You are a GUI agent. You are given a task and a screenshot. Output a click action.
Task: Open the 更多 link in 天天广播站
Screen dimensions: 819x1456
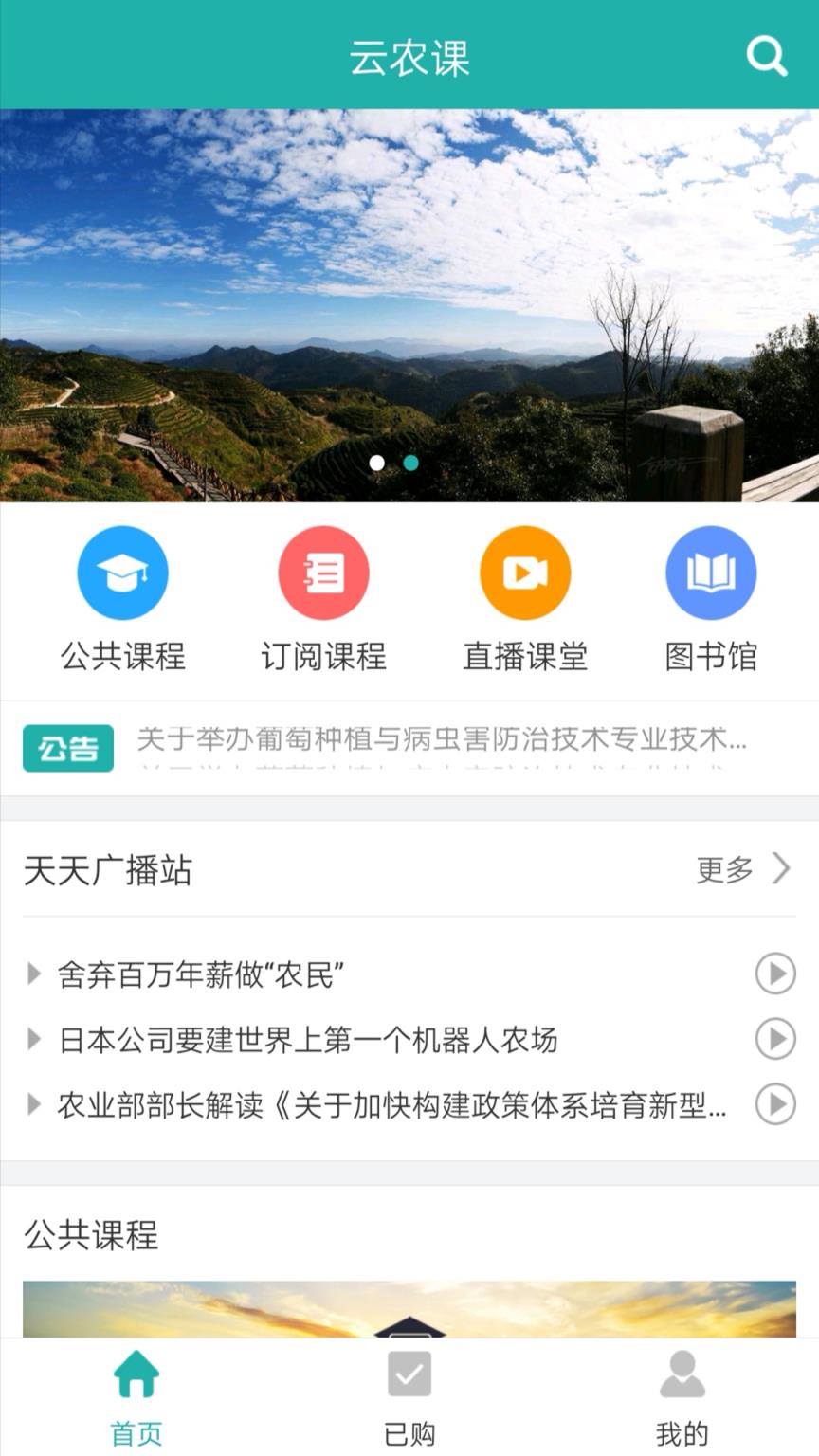(x=725, y=869)
